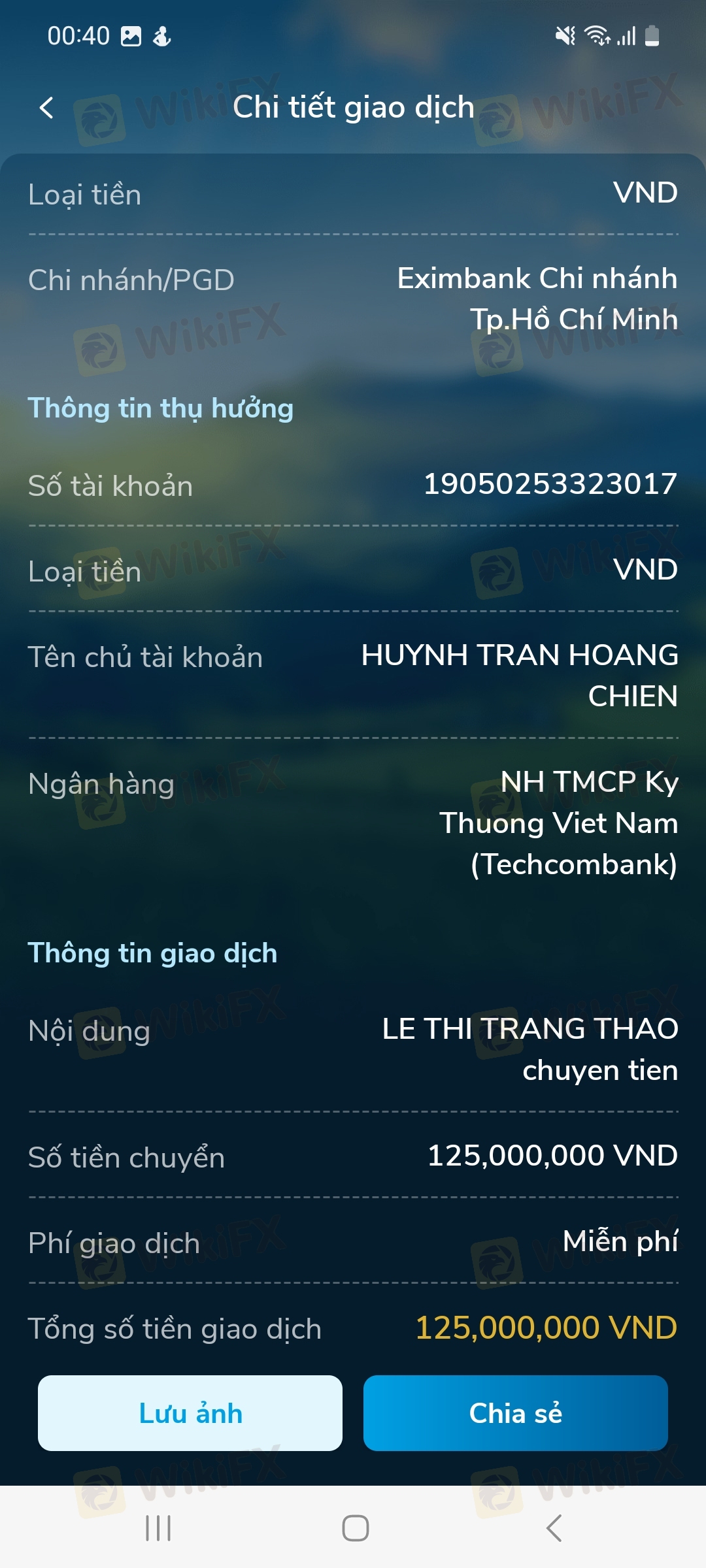Open recent apps from navigation bar

158,1528
